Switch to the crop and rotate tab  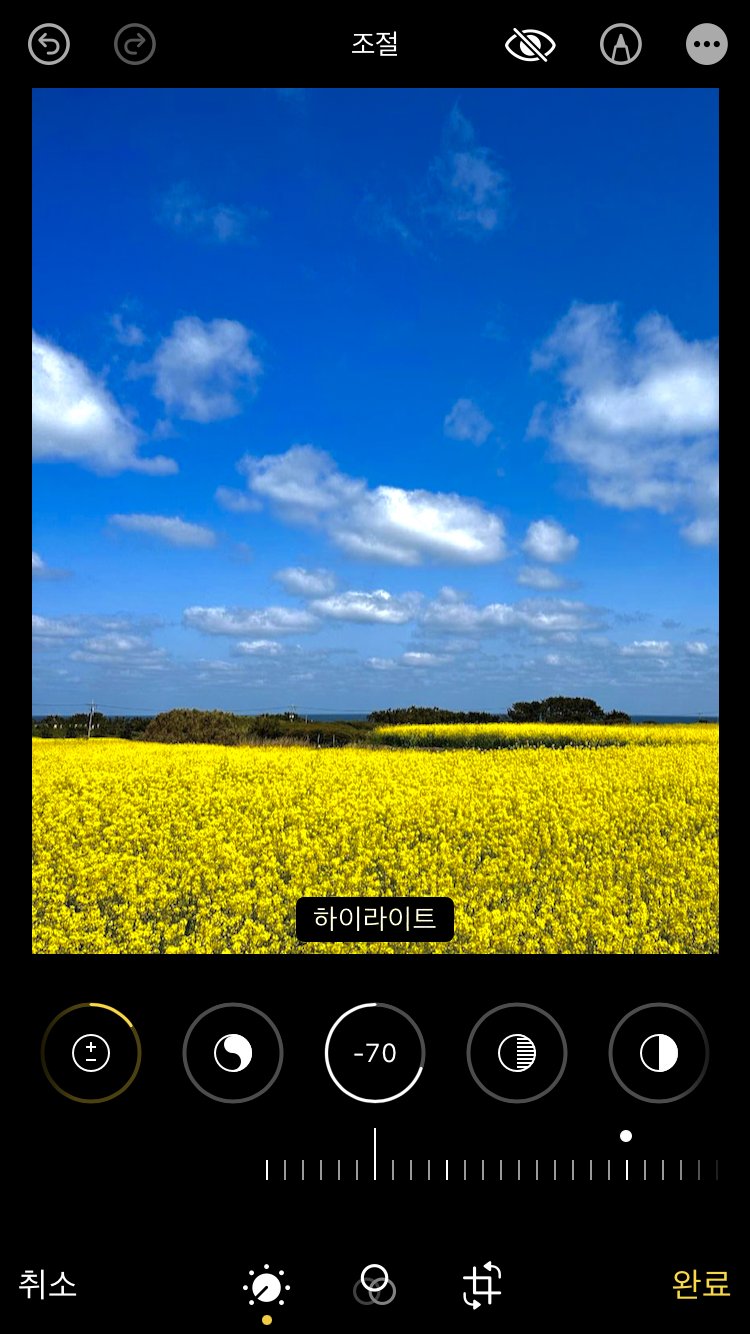[482, 1285]
